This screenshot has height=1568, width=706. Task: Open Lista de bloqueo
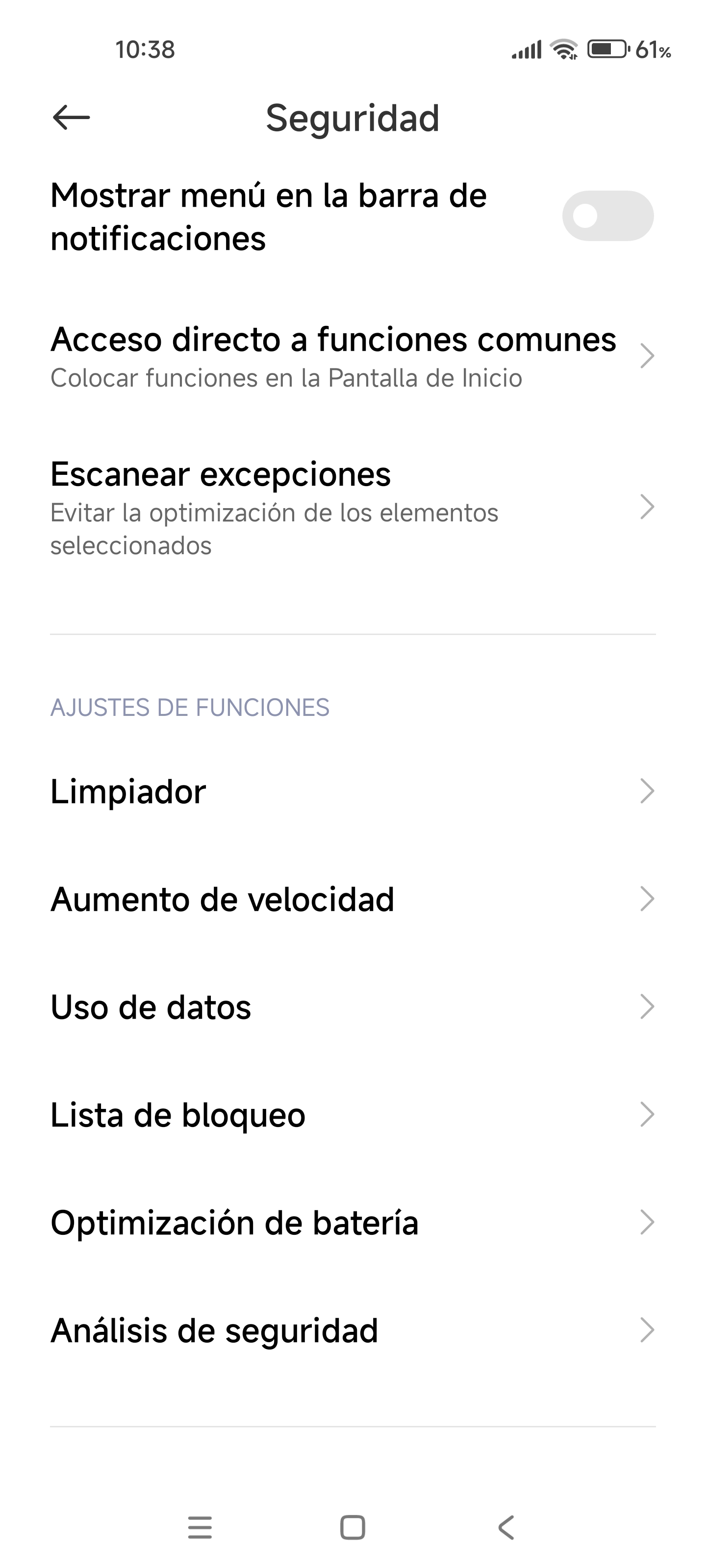point(353,1115)
